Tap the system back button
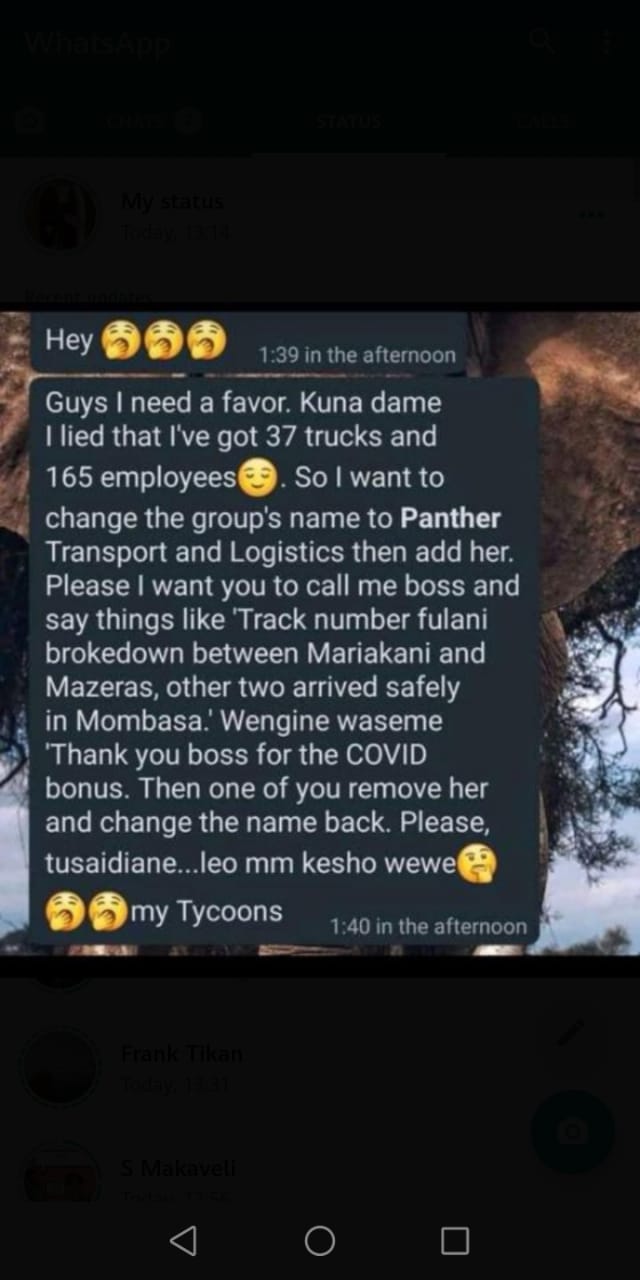This screenshot has width=640, height=1280. tap(183, 1241)
